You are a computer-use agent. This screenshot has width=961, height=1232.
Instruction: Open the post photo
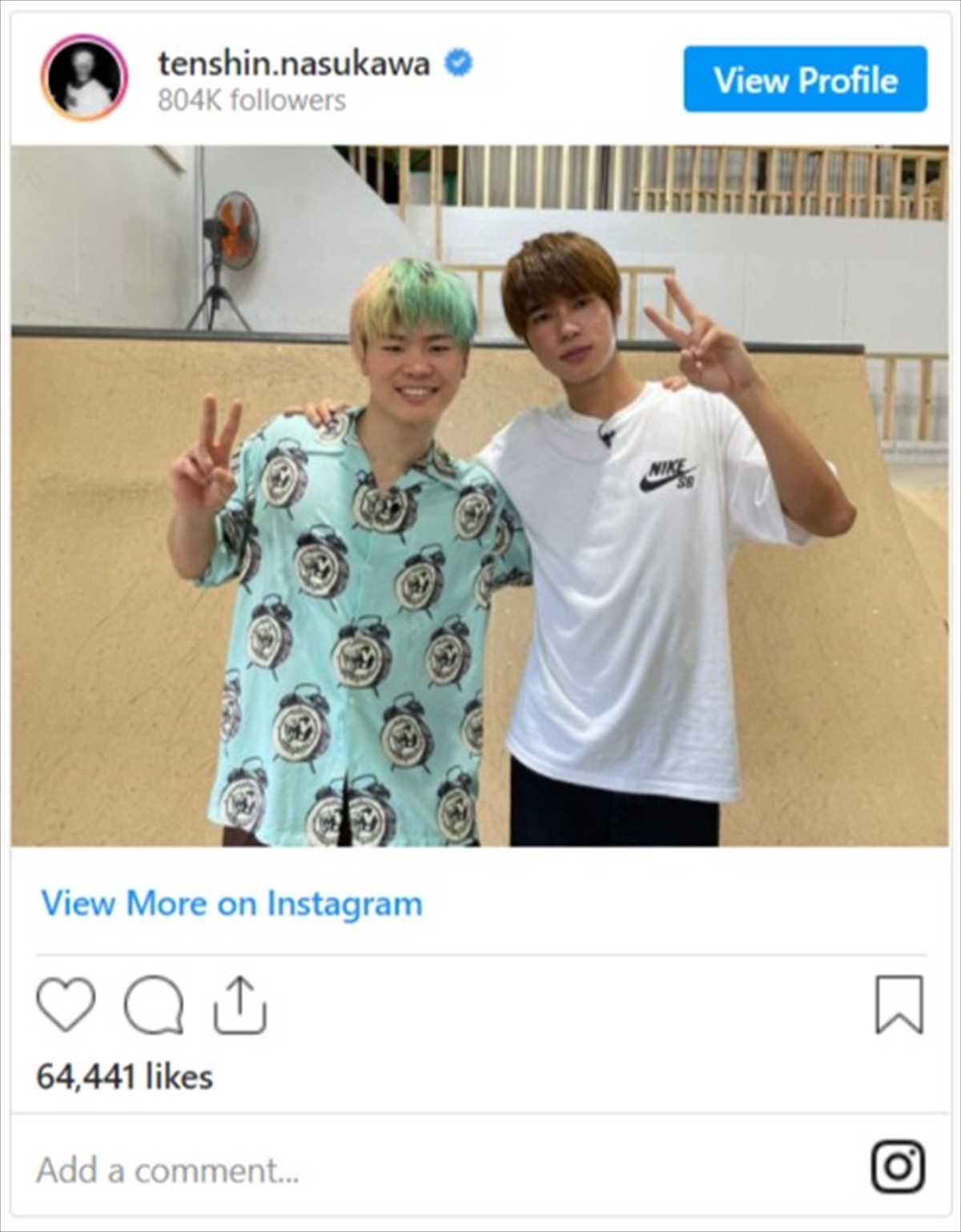click(x=479, y=495)
